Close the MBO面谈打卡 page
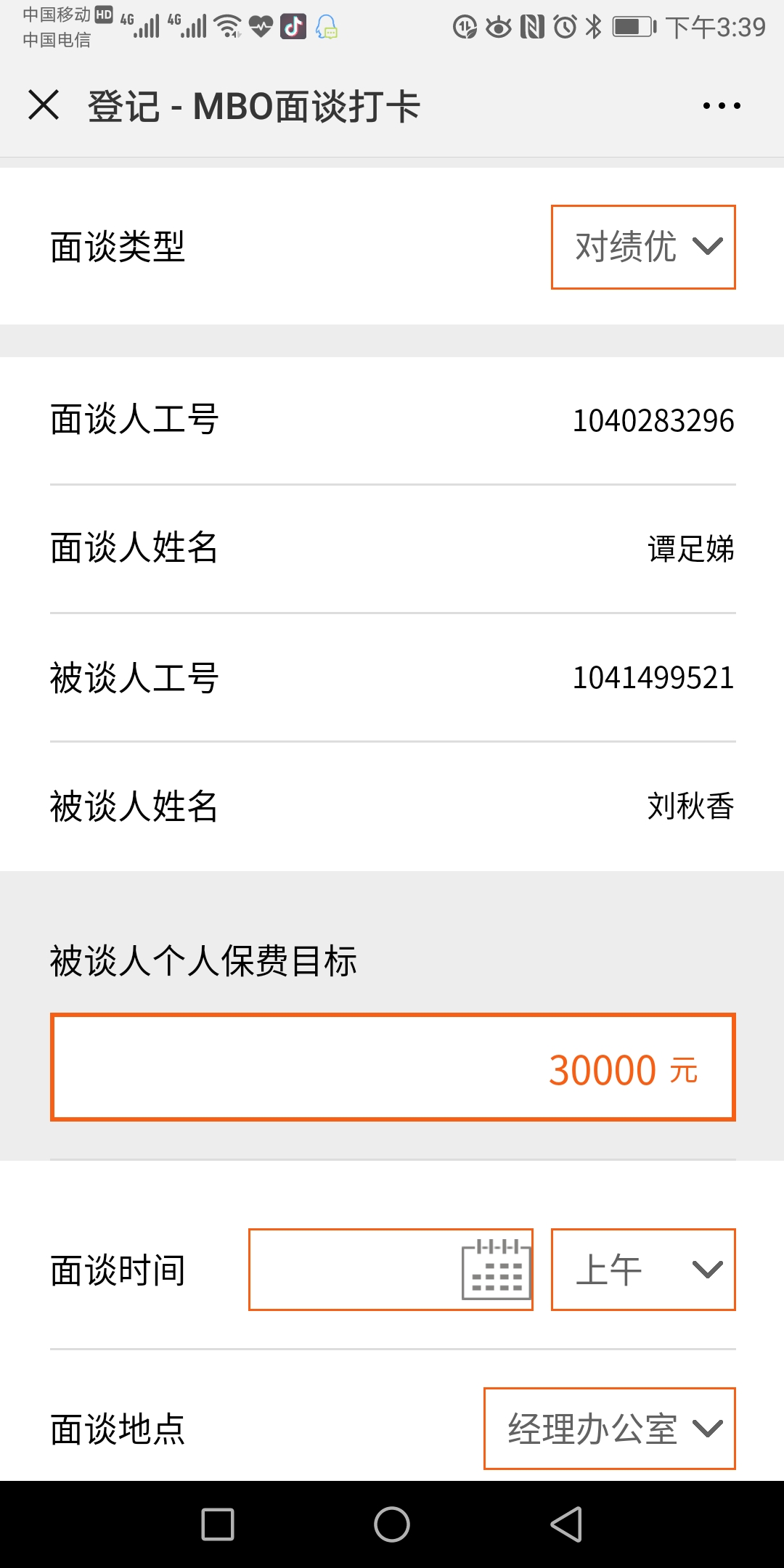 point(44,105)
